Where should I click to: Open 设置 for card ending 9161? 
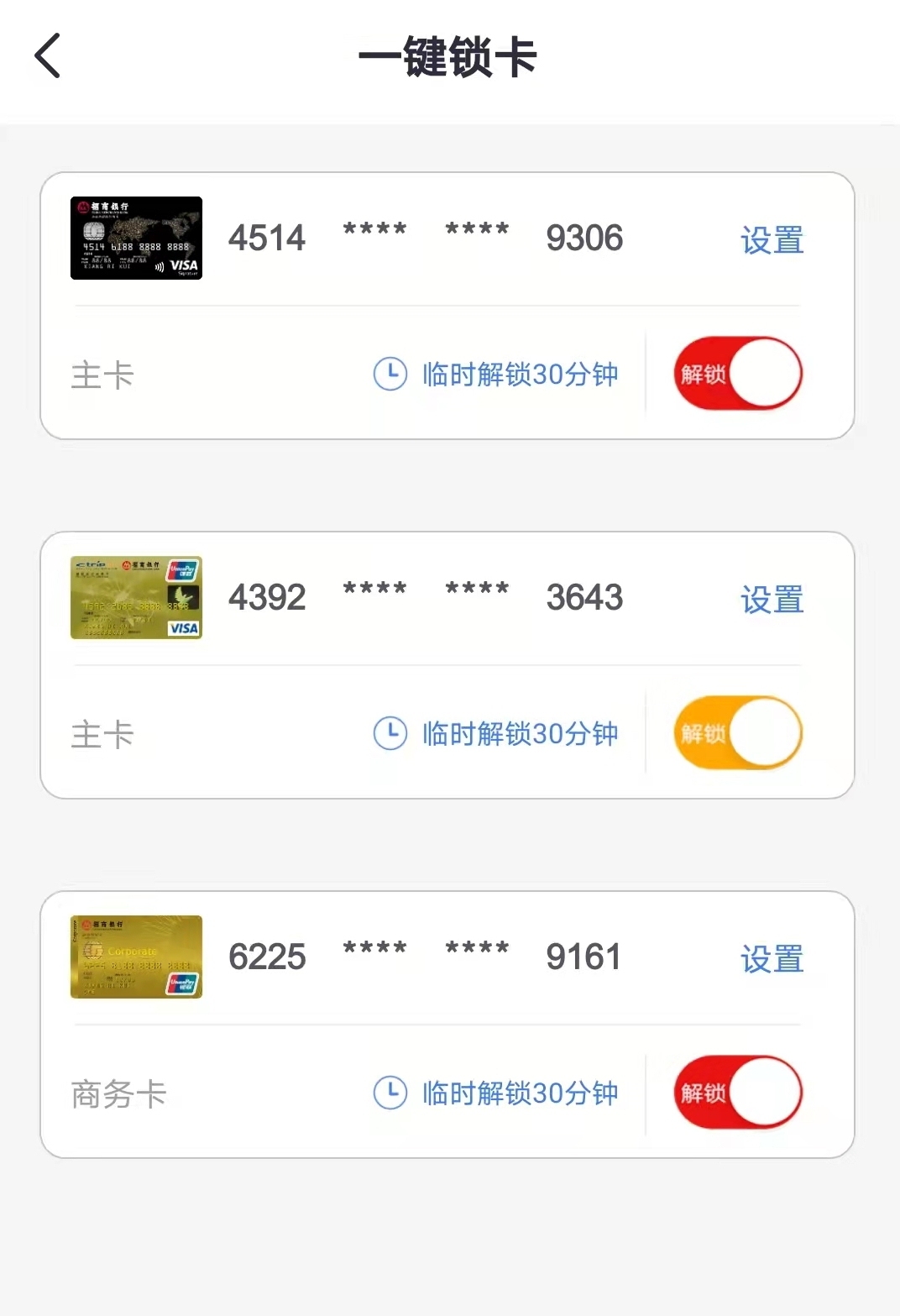click(772, 959)
